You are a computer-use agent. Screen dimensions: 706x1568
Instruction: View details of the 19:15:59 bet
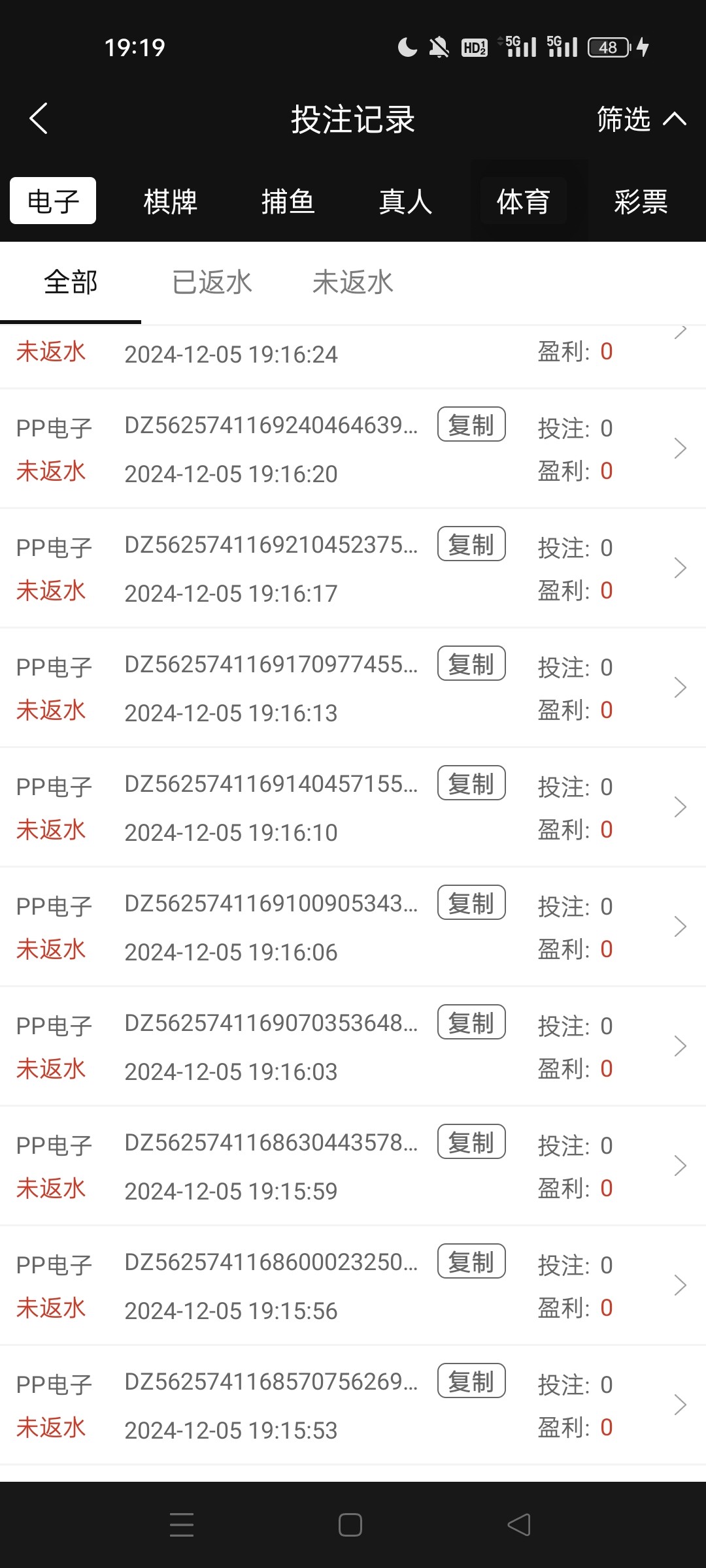(x=680, y=1166)
